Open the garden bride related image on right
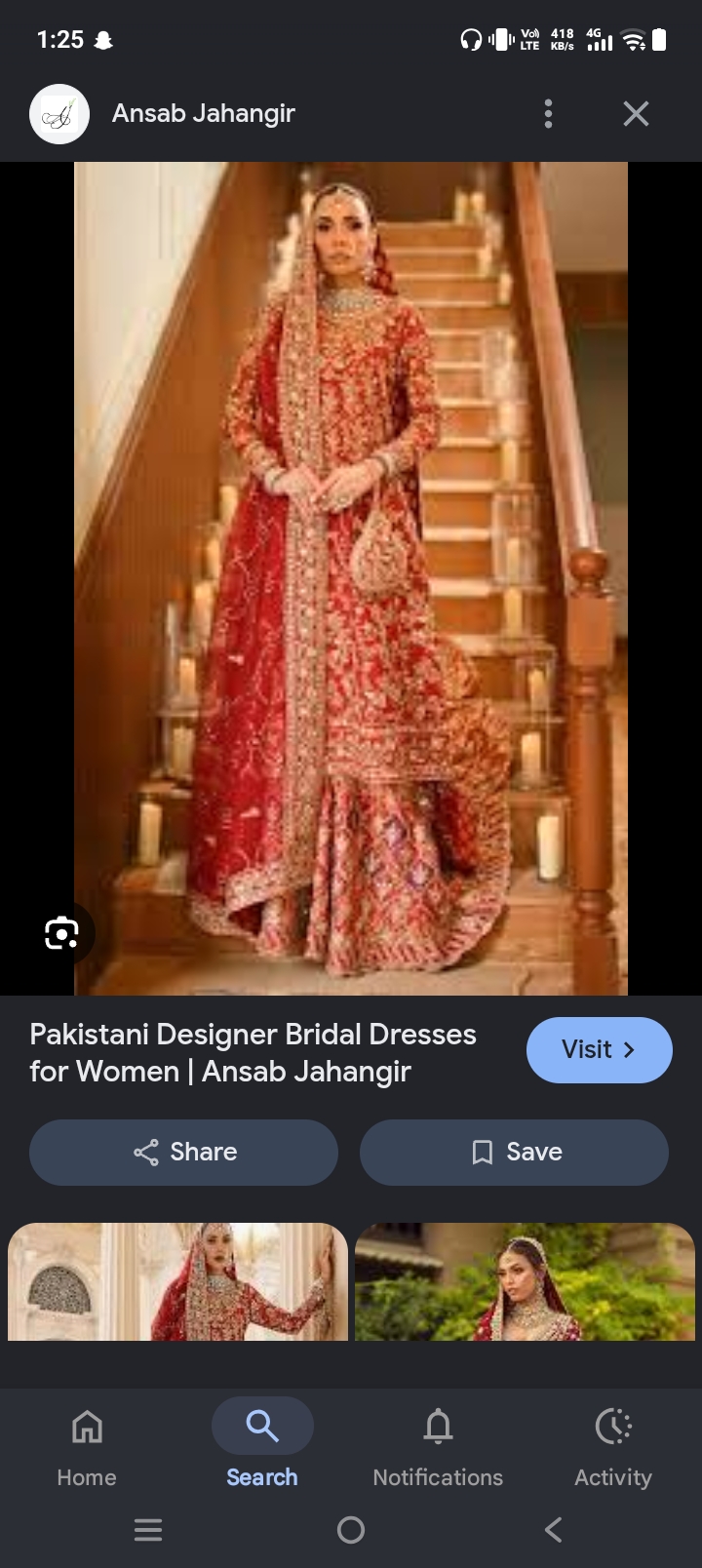Screen dimensions: 702x1568 click(525, 1281)
